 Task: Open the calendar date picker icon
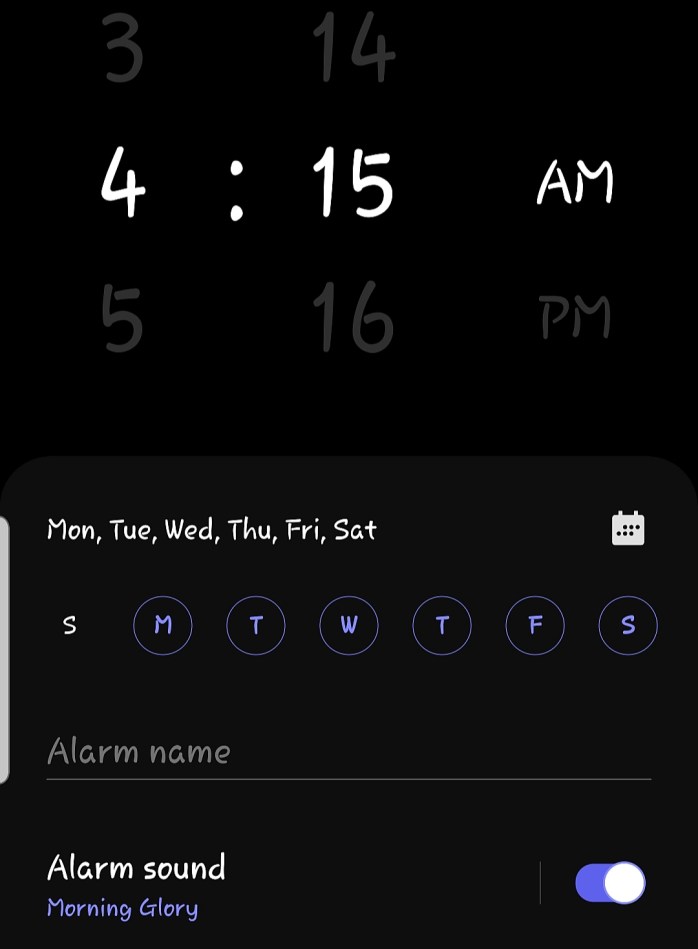pos(628,529)
